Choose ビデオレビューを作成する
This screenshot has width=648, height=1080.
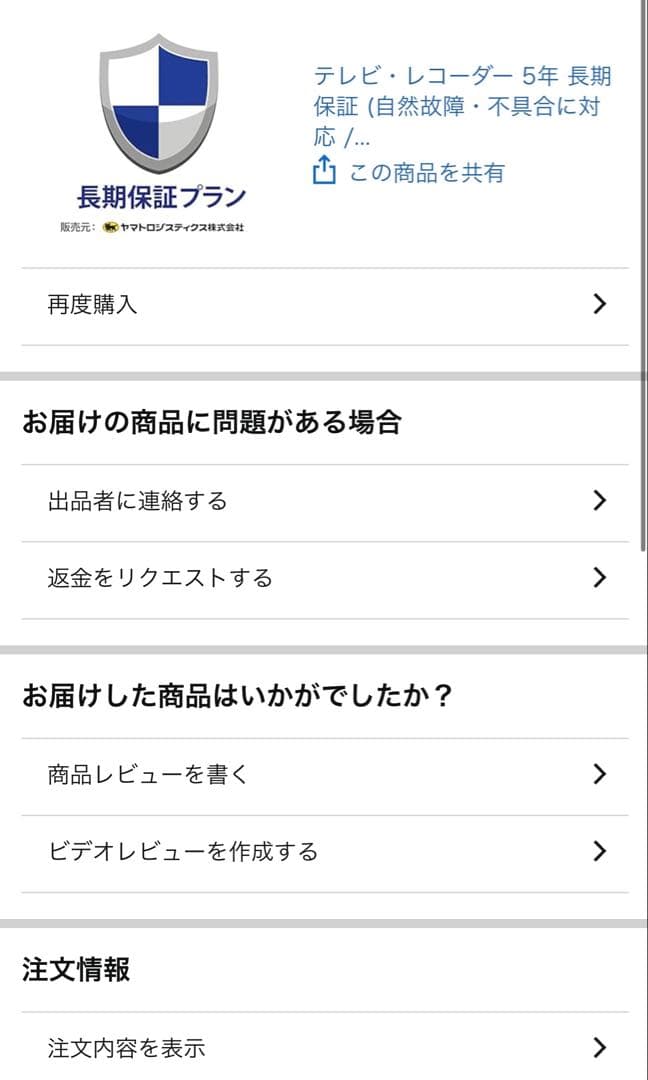(x=324, y=852)
